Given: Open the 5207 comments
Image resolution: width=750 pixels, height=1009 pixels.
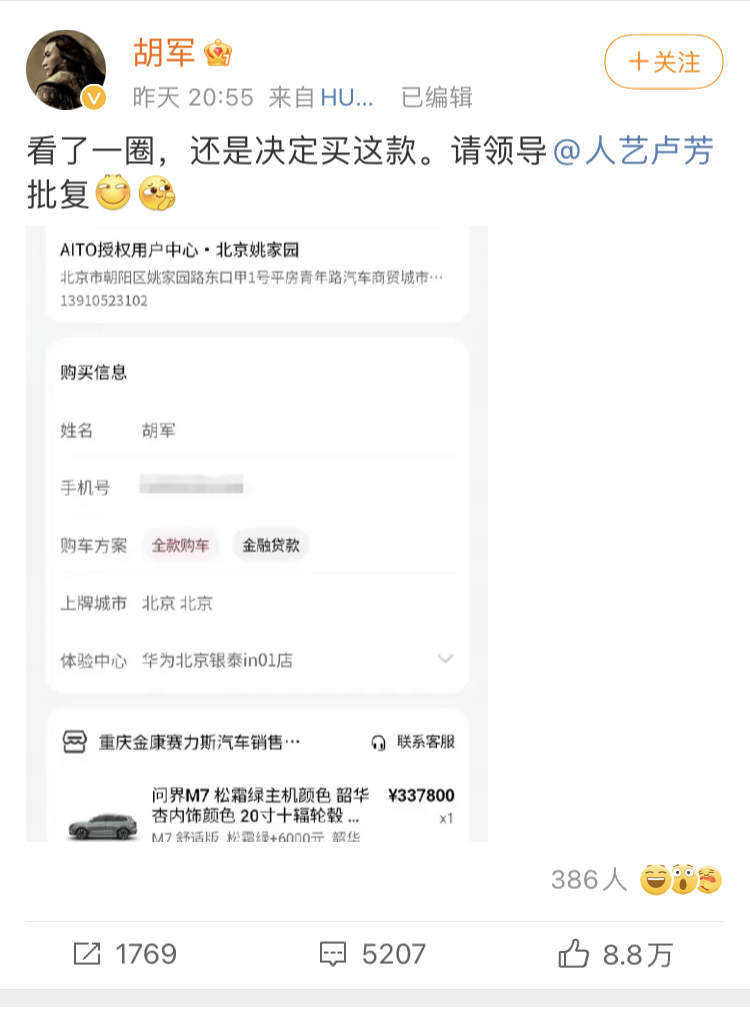Looking at the screenshot, I should click(x=373, y=954).
